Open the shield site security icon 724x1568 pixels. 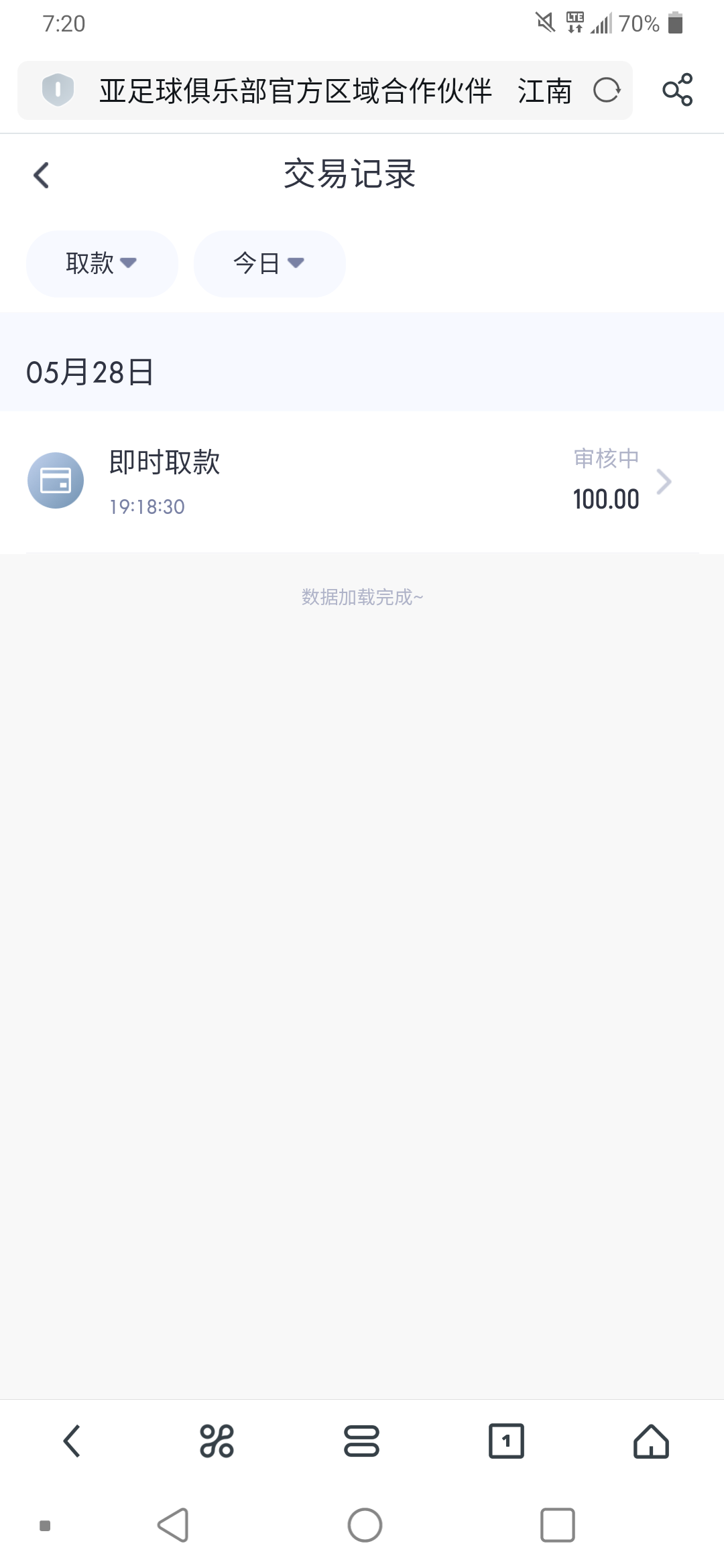coord(58,90)
